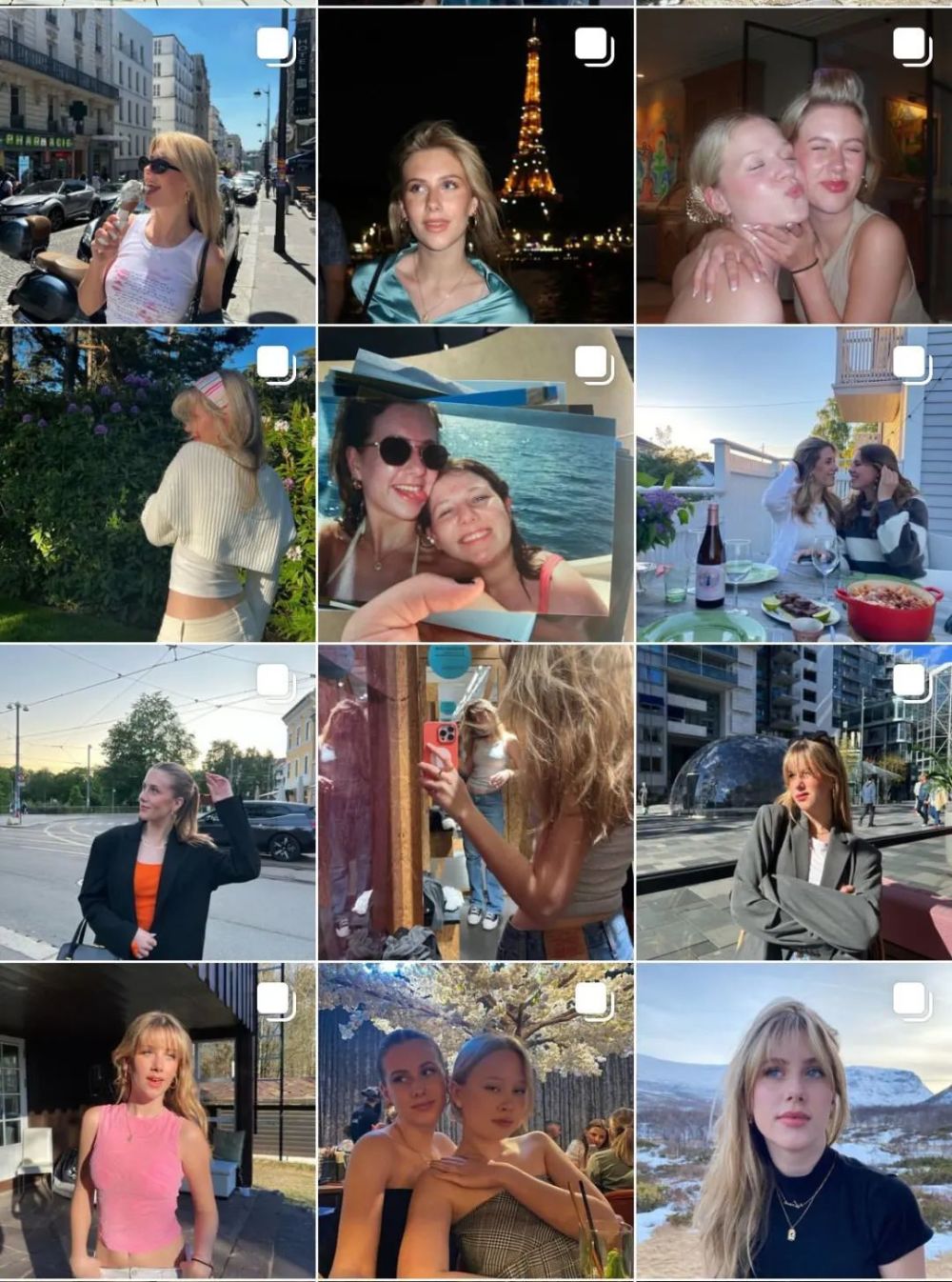Open the terrace dinner with wine post
Screen dimensions: 952x1282
point(794,484)
